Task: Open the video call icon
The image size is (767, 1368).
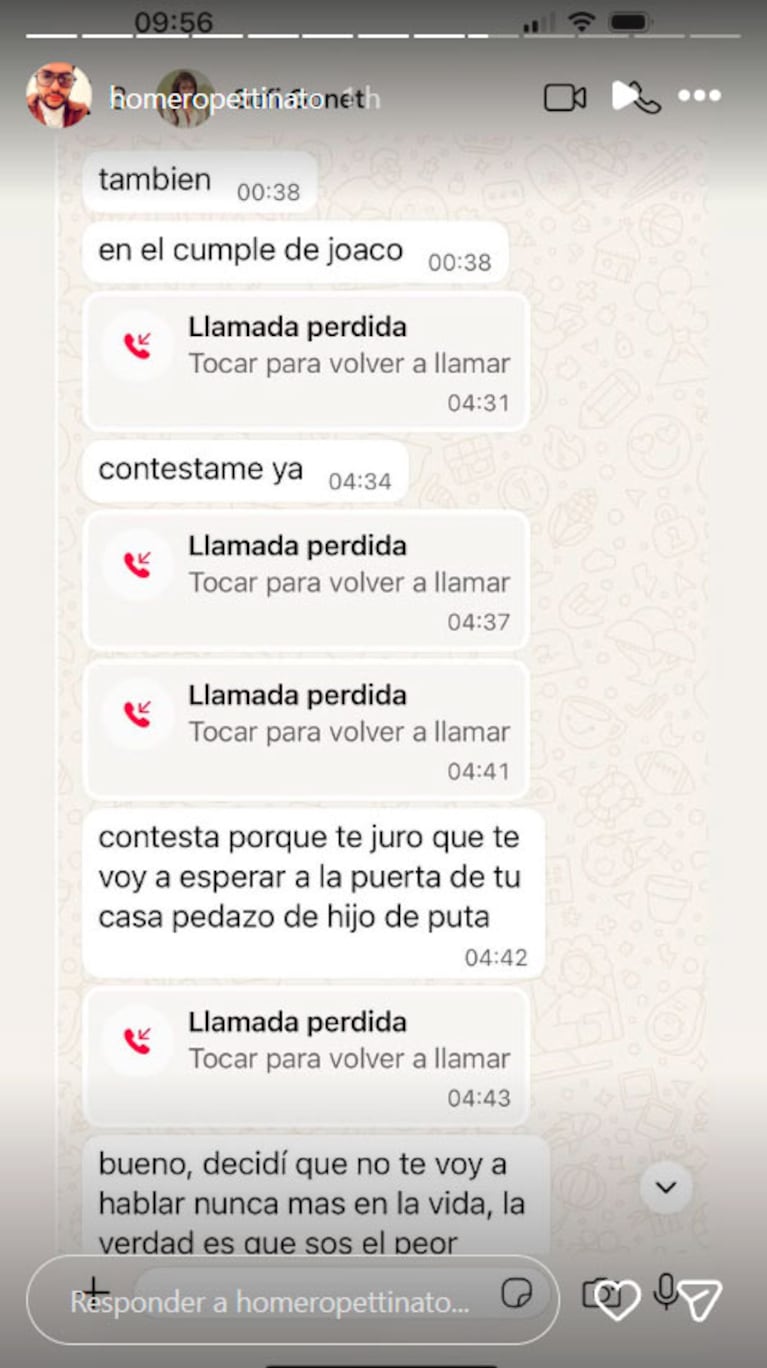Action: 565,96
